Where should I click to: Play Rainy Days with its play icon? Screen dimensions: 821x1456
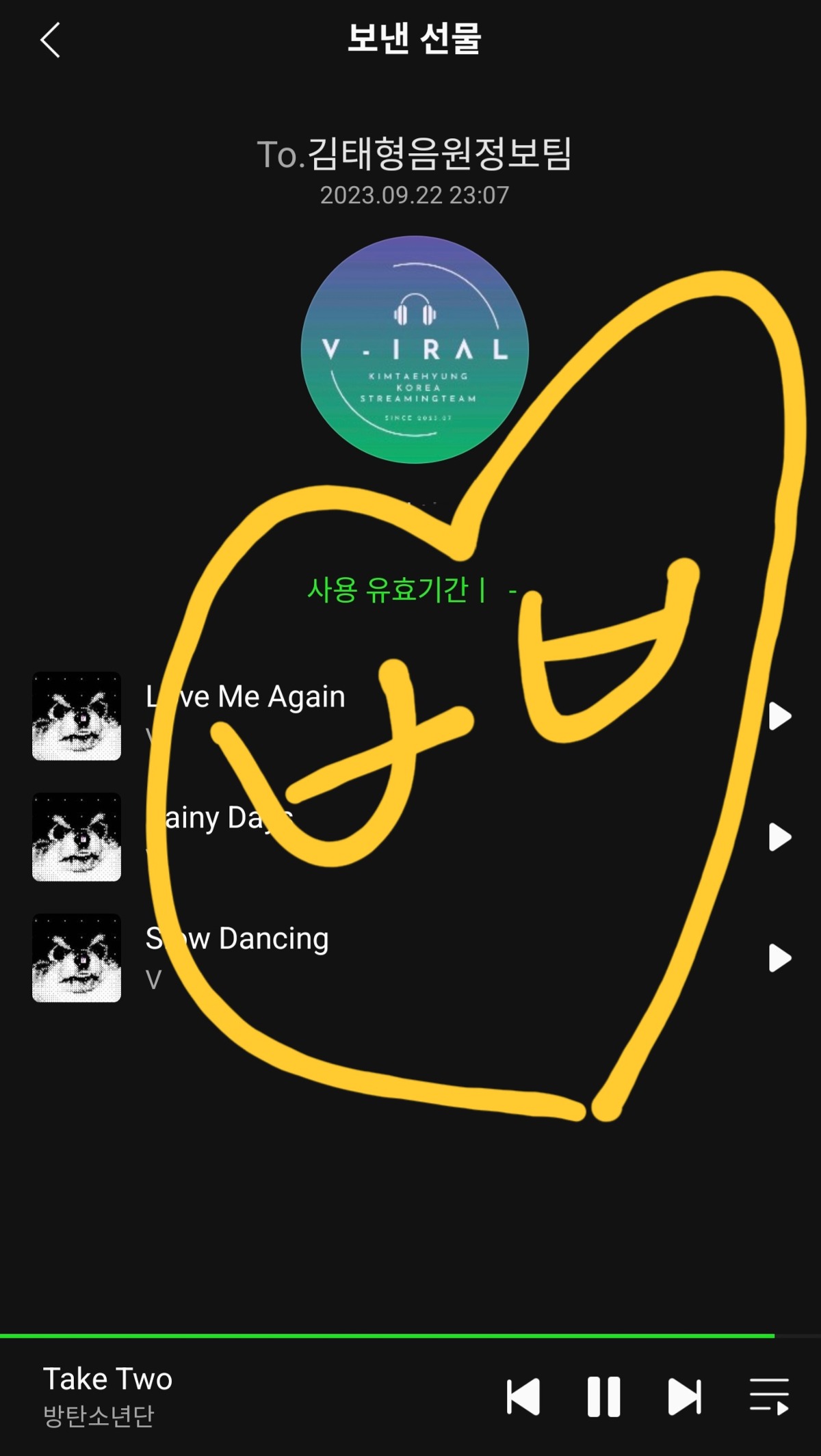[780, 837]
